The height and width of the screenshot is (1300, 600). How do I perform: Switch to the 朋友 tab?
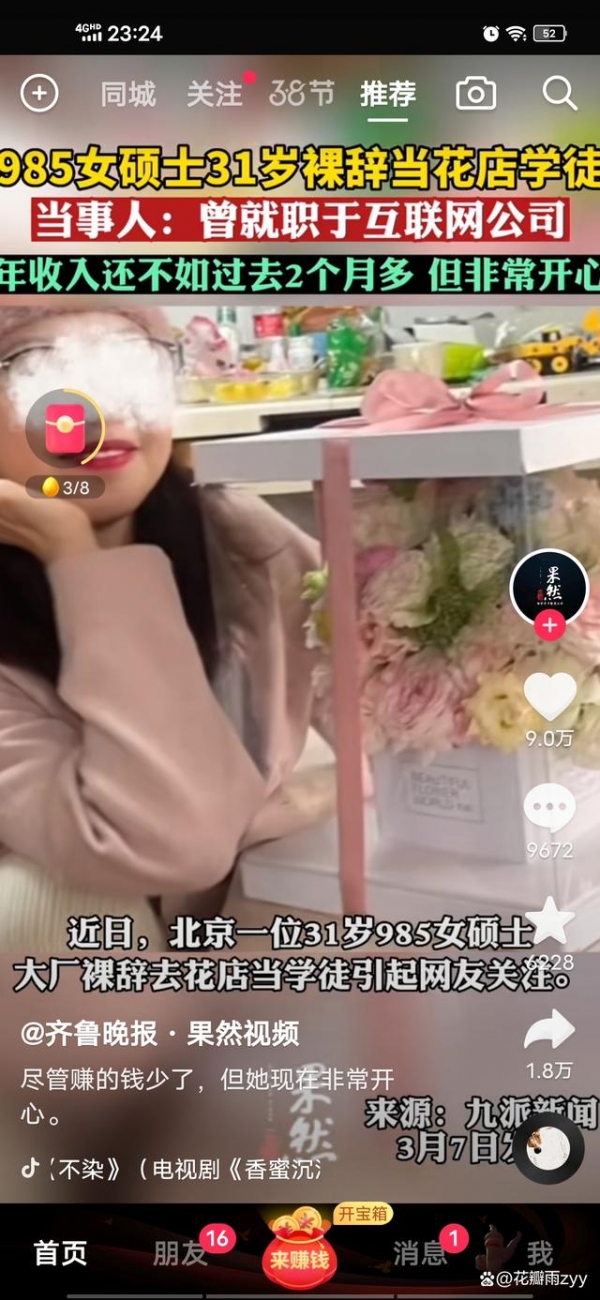(x=181, y=1254)
